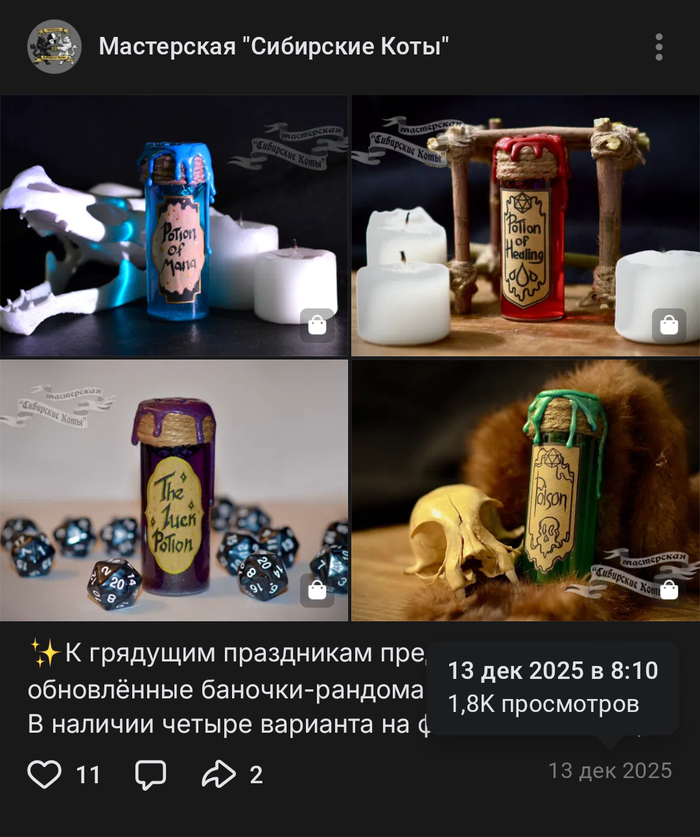Tap the post date 13 дек 2025
The image size is (700, 837).
click(x=610, y=771)
